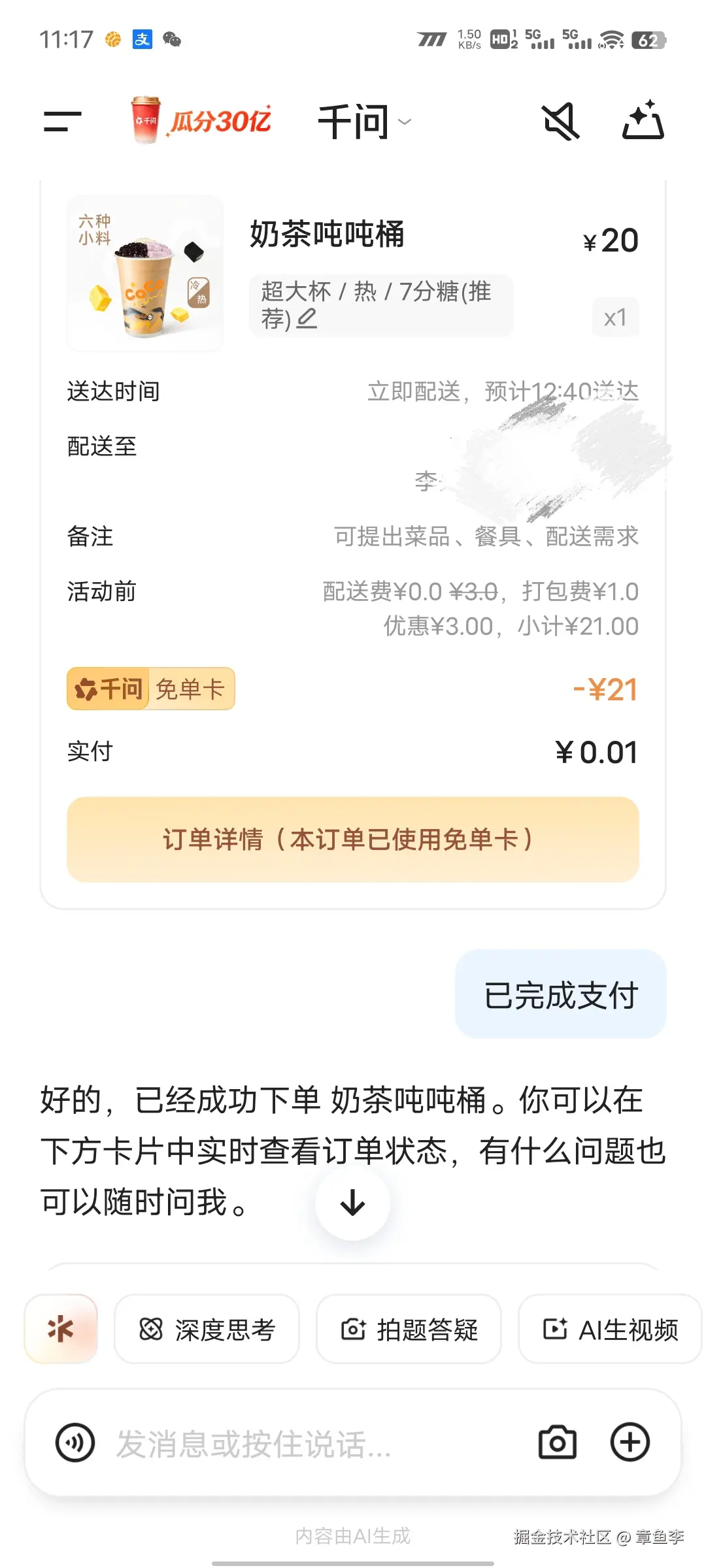Mute the voice playback speaker icon

pos(561,122)
